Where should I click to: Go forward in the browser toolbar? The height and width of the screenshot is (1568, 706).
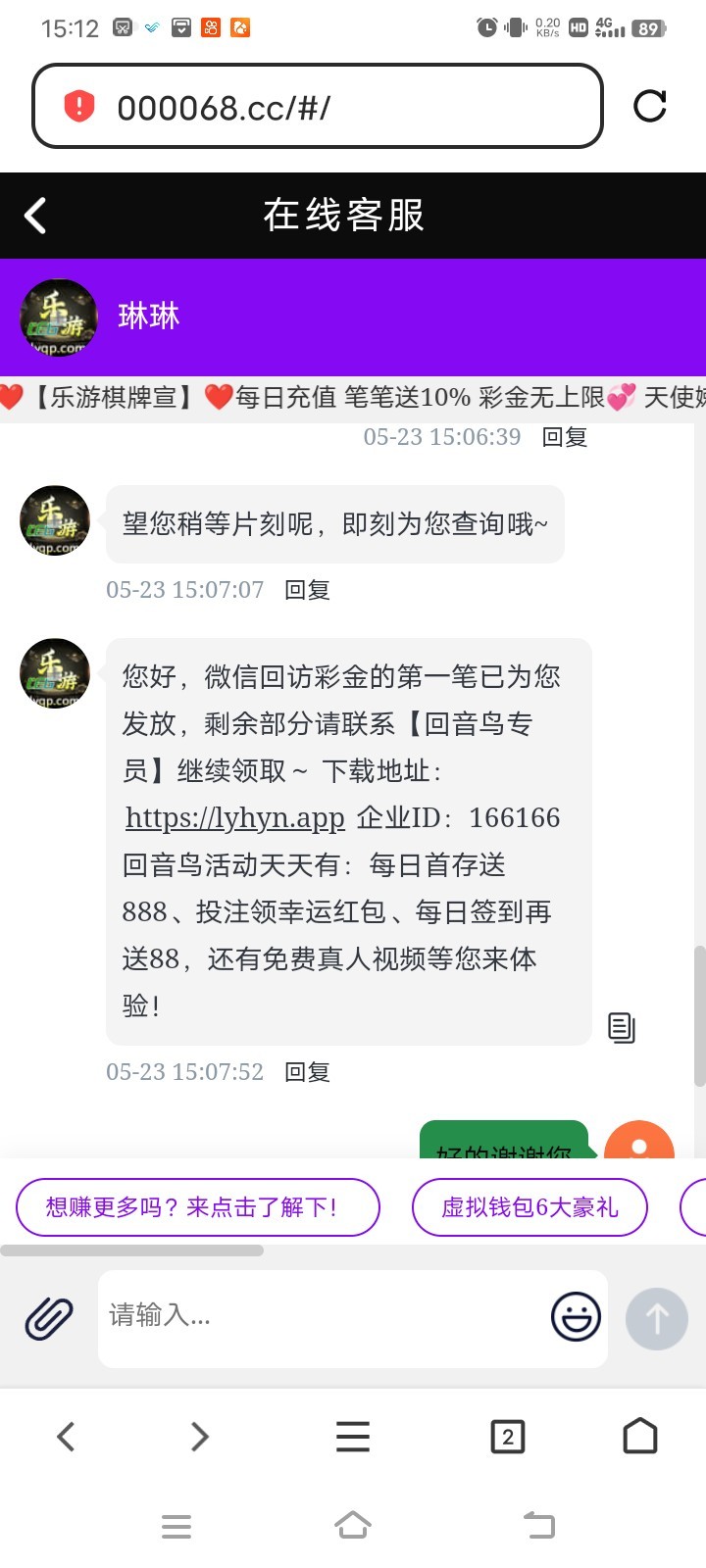200,1437
